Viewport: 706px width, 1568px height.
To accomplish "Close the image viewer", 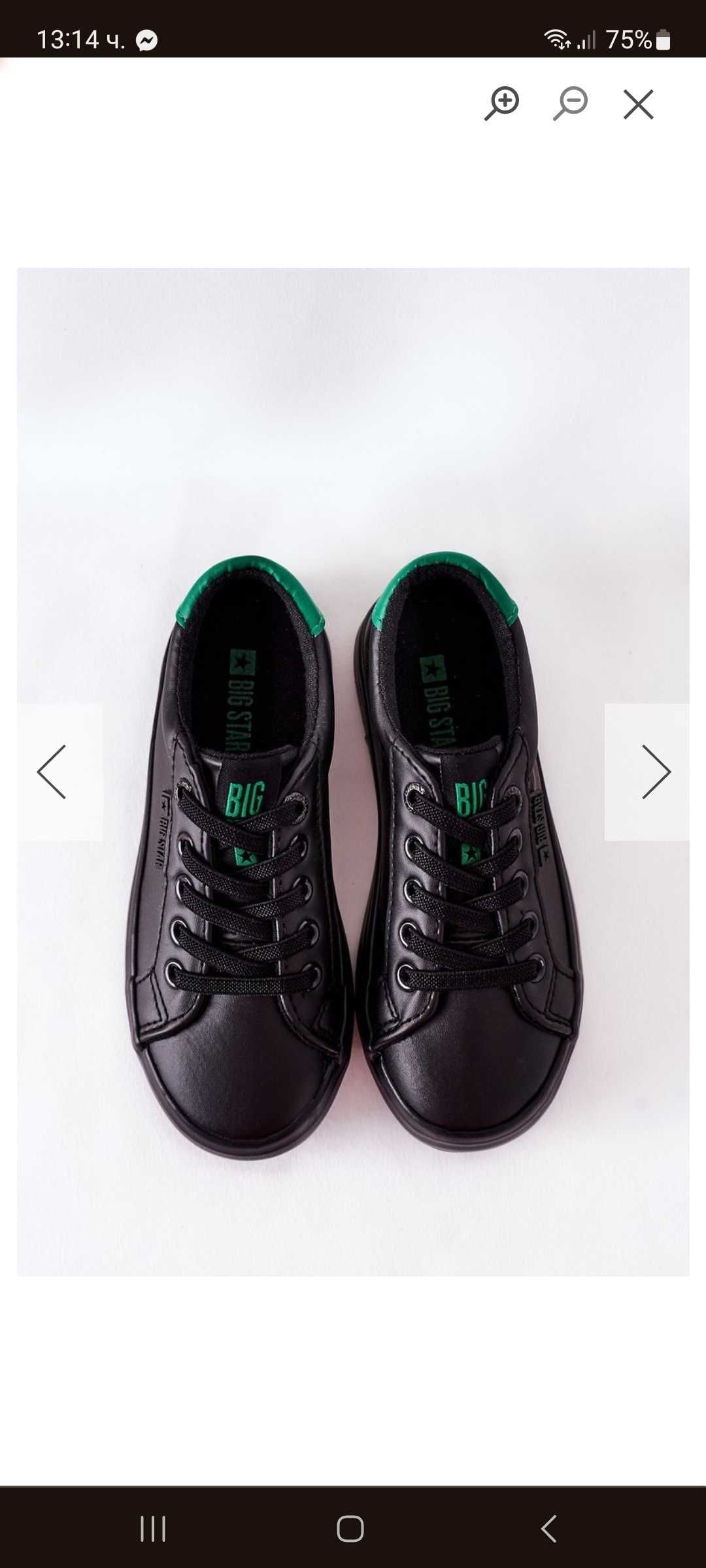I will [x=639, y=105].
